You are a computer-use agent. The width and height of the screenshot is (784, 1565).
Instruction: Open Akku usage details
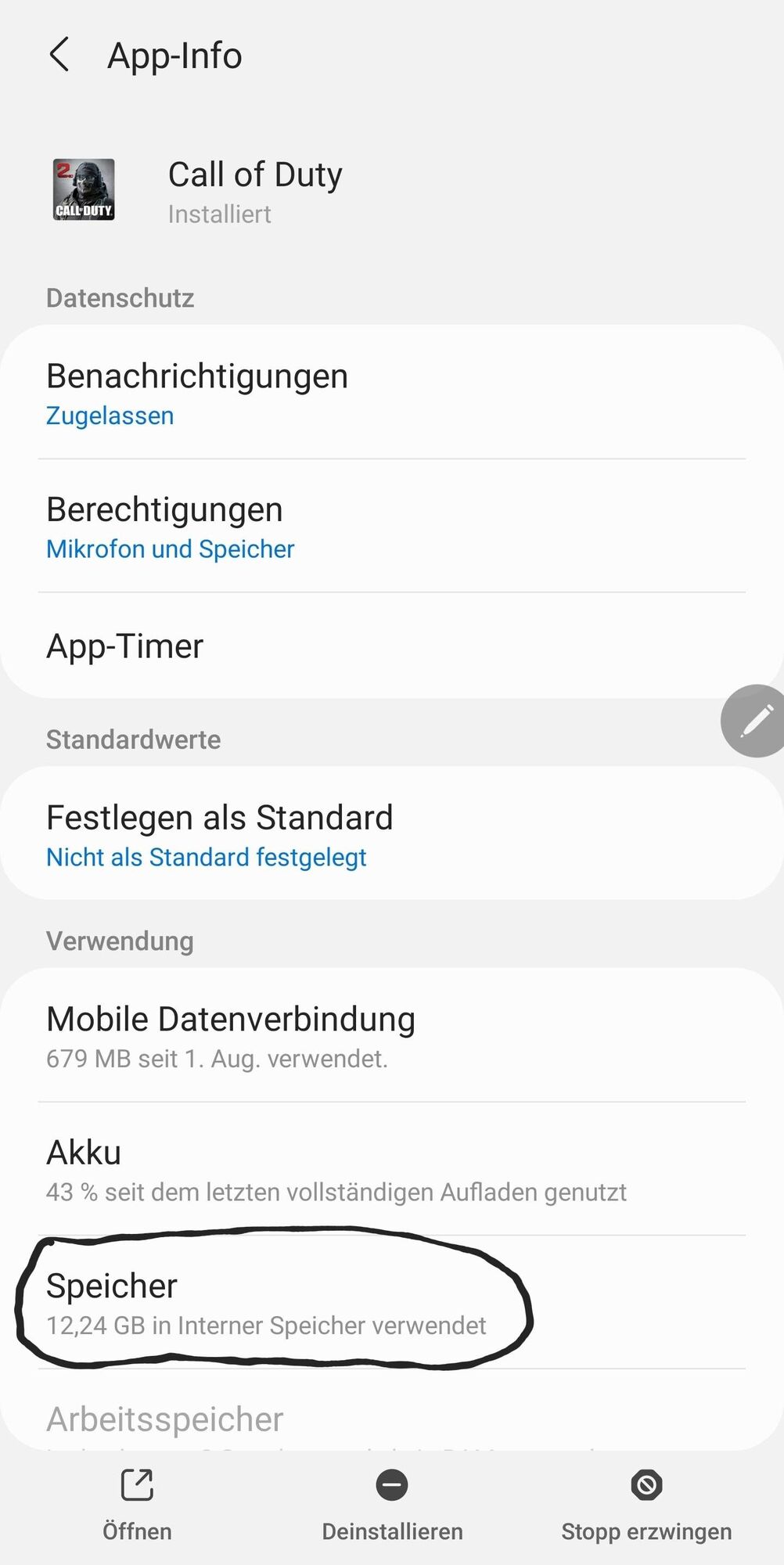pos(391,1169)
